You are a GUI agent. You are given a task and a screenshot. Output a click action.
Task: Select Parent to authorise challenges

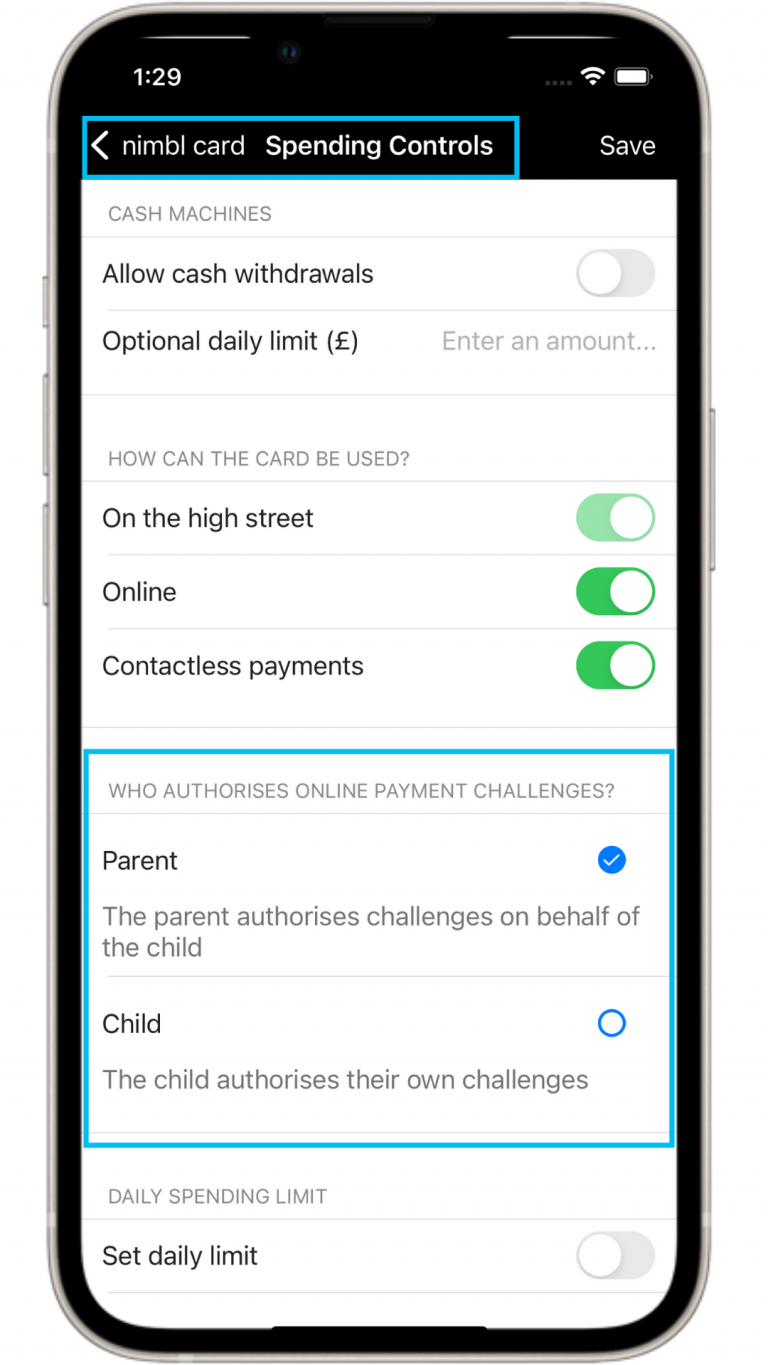[611, 860]
